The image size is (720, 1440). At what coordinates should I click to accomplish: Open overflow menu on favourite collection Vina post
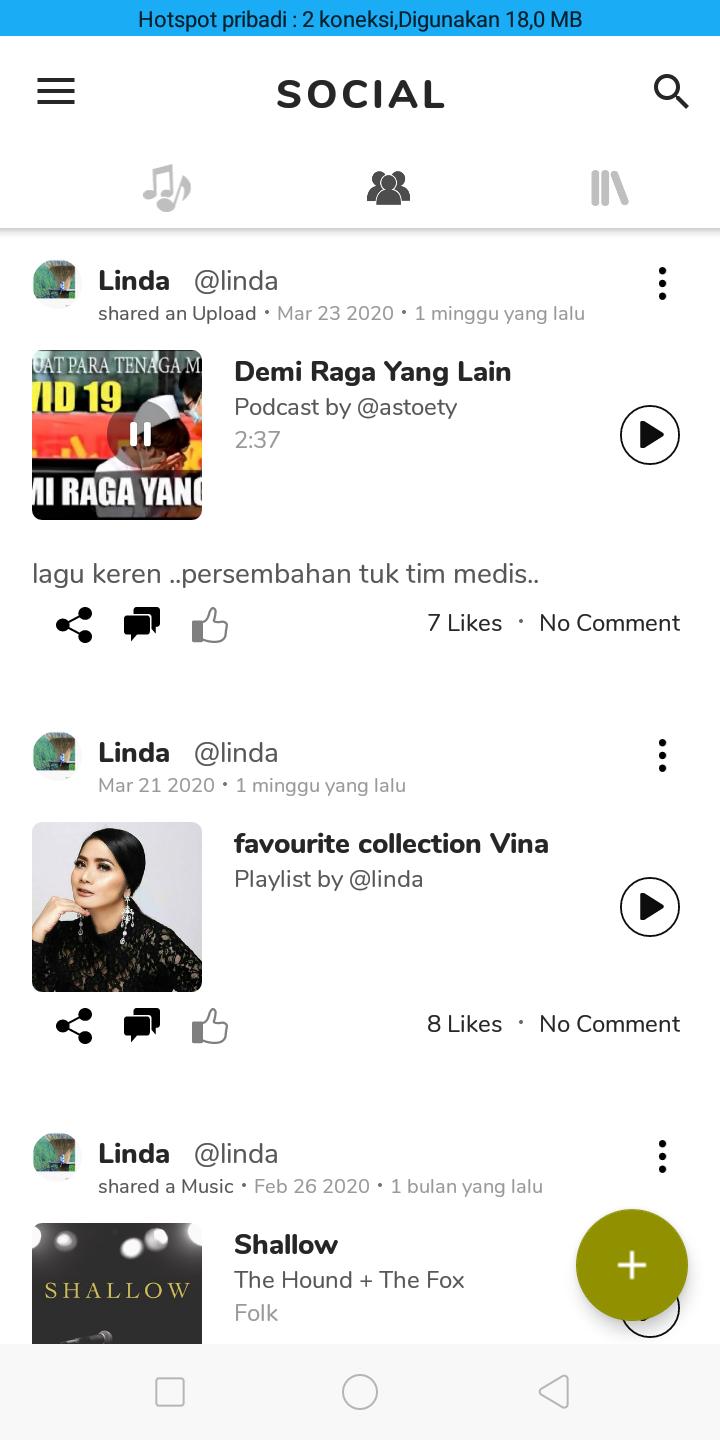(x=662, y=756)
